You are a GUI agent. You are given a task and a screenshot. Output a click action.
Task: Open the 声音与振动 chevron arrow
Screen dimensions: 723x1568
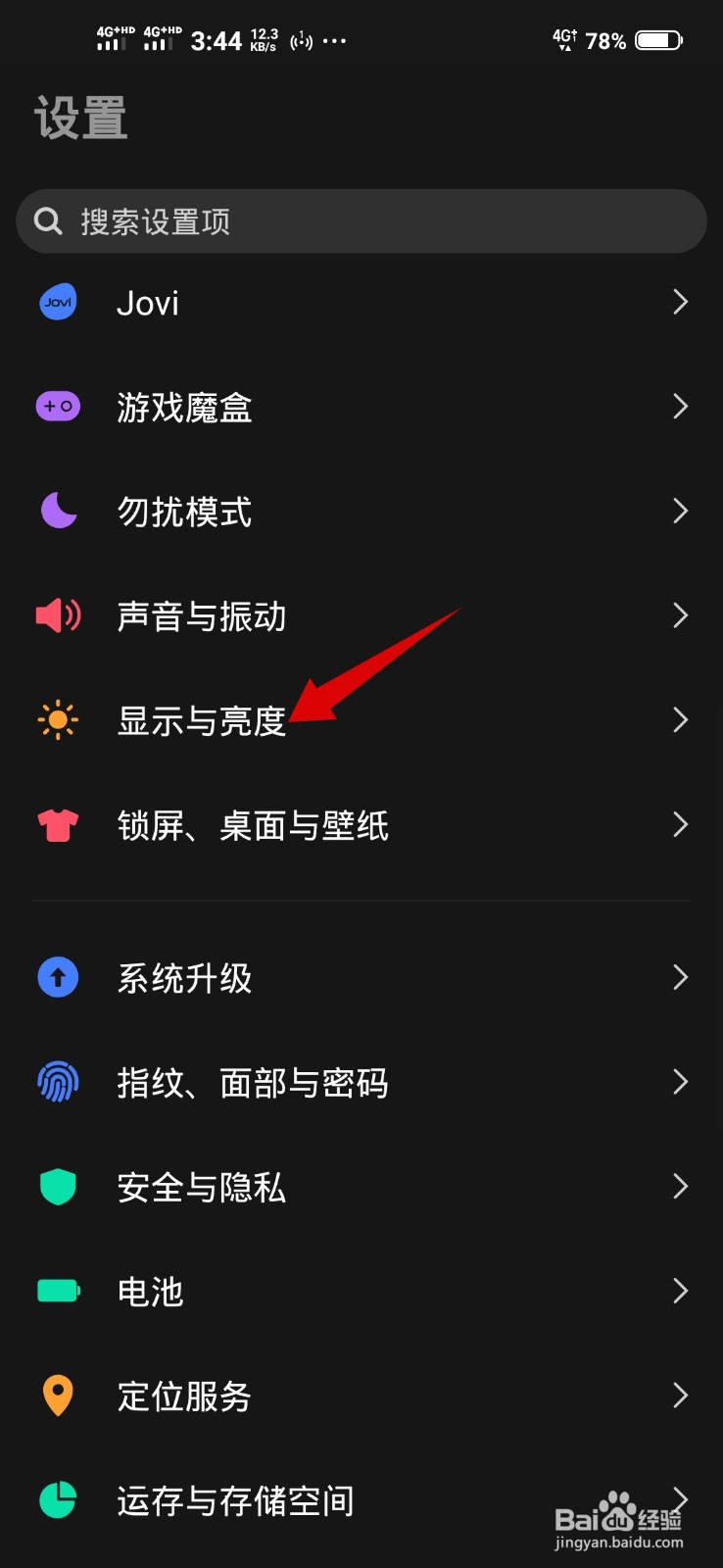[681, 615]
